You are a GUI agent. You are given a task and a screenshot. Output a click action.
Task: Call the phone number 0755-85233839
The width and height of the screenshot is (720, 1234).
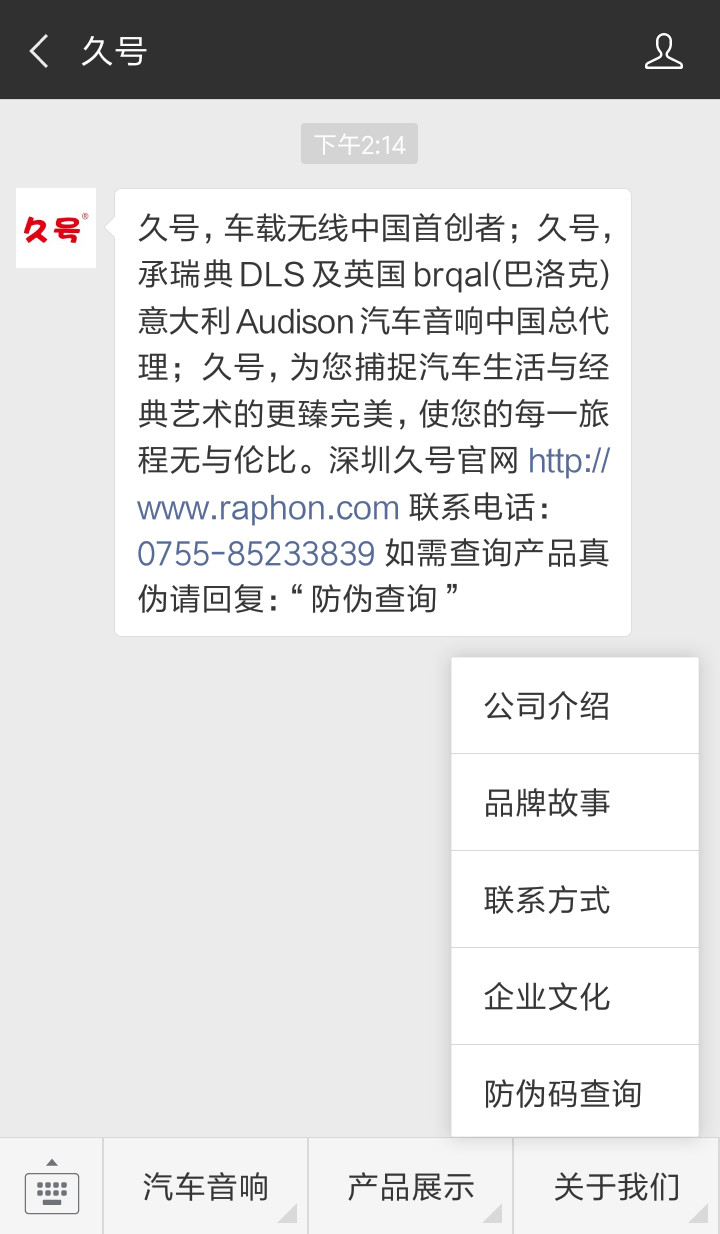tap(256, 553)
